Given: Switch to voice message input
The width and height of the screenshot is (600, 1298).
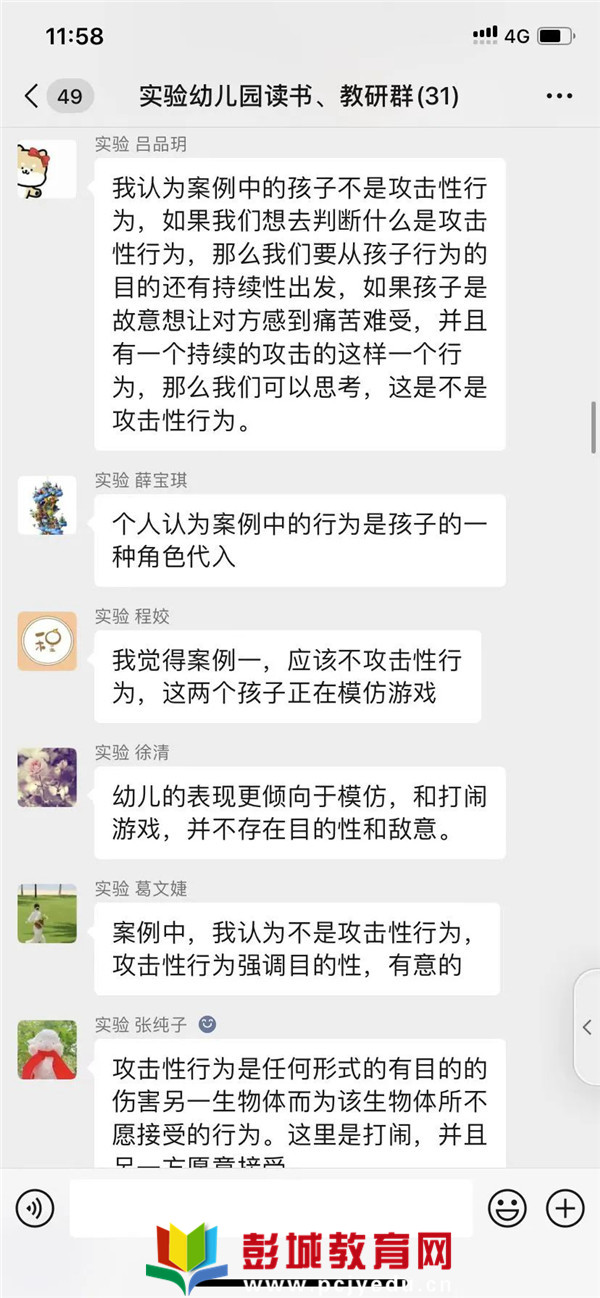Looking at the screenshot, I should (x=35, y=1209).
